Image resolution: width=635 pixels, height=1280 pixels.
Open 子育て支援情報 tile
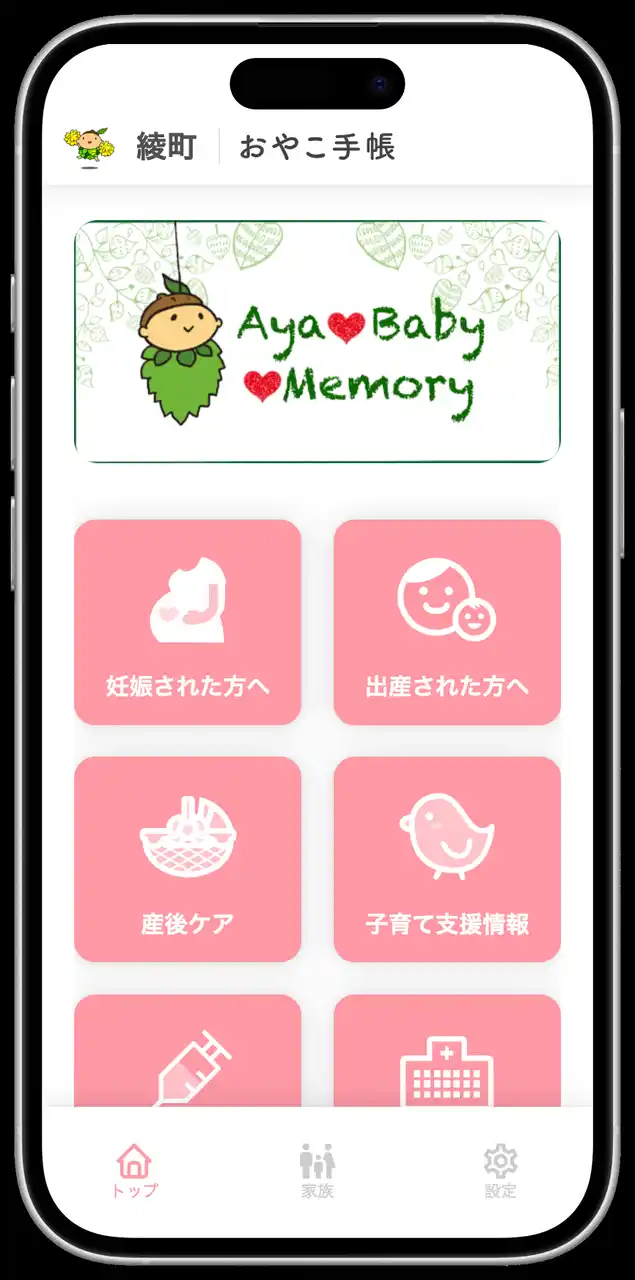[x=447, y=859]
